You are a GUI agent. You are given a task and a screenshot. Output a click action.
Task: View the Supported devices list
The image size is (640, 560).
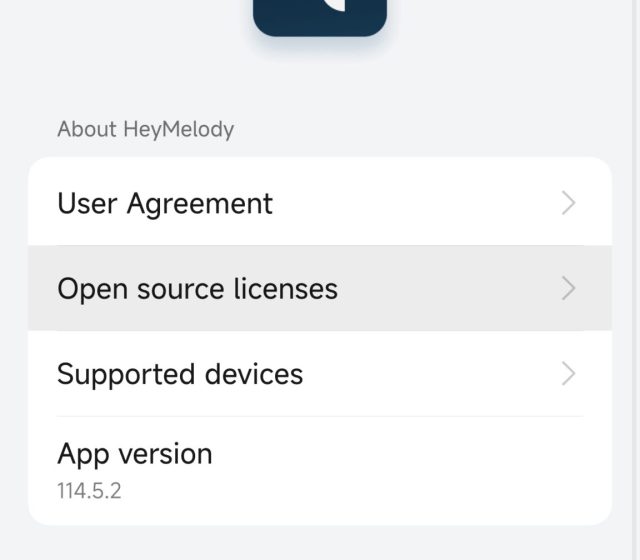[318, 374]
